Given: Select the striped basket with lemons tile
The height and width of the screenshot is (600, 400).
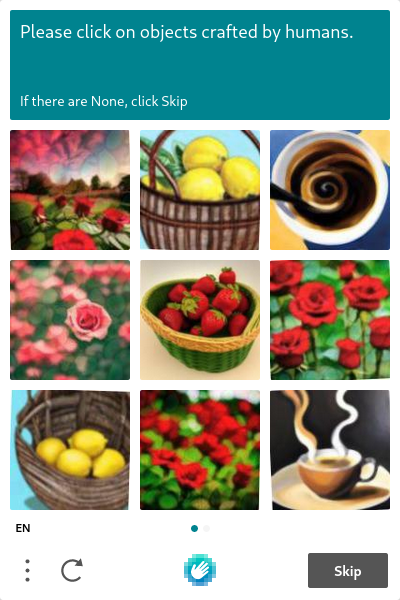Looking at the screenshot, I should tap(200, 190).
